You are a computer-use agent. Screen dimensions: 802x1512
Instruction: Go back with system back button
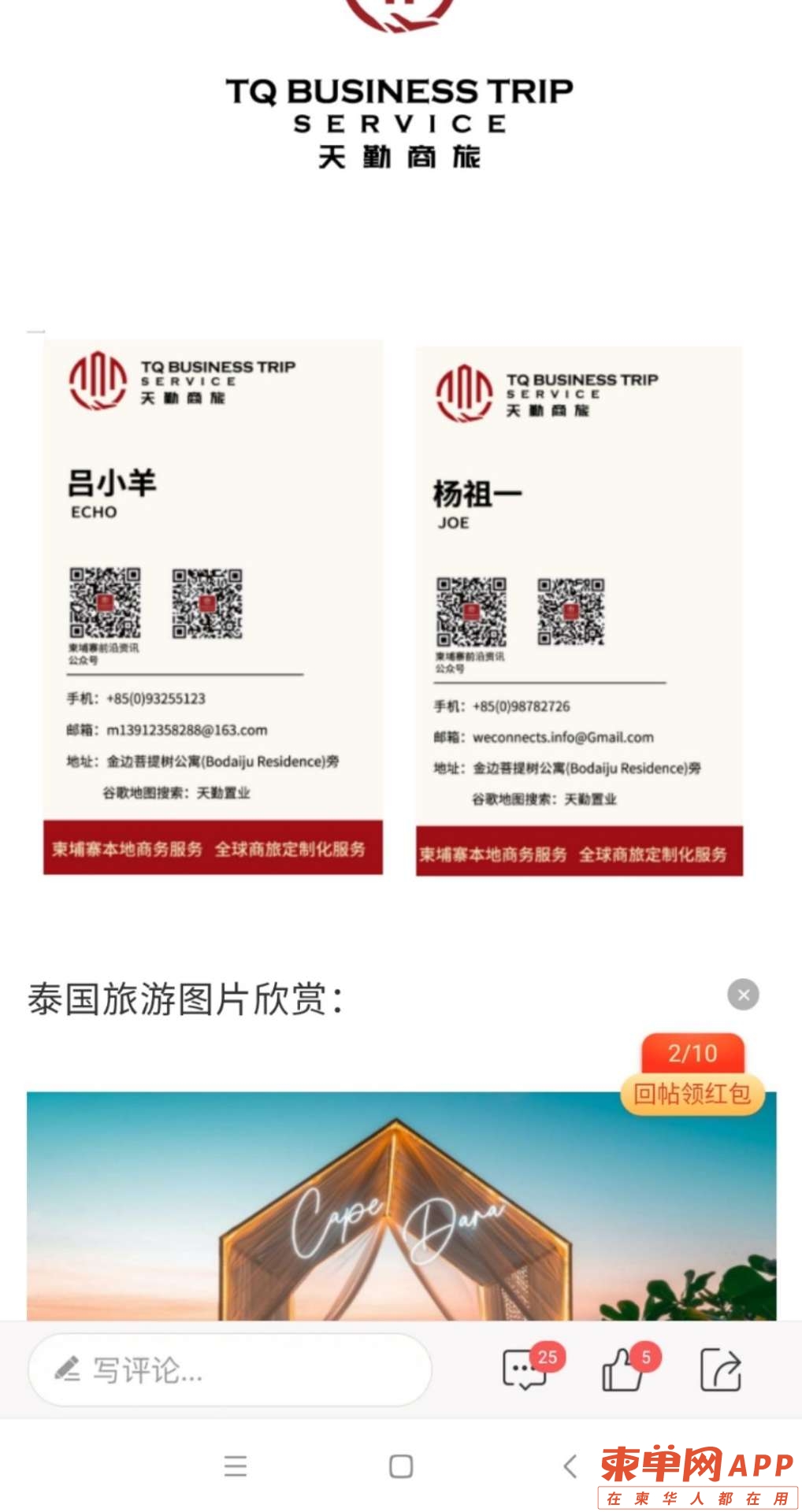point(570,1466)
